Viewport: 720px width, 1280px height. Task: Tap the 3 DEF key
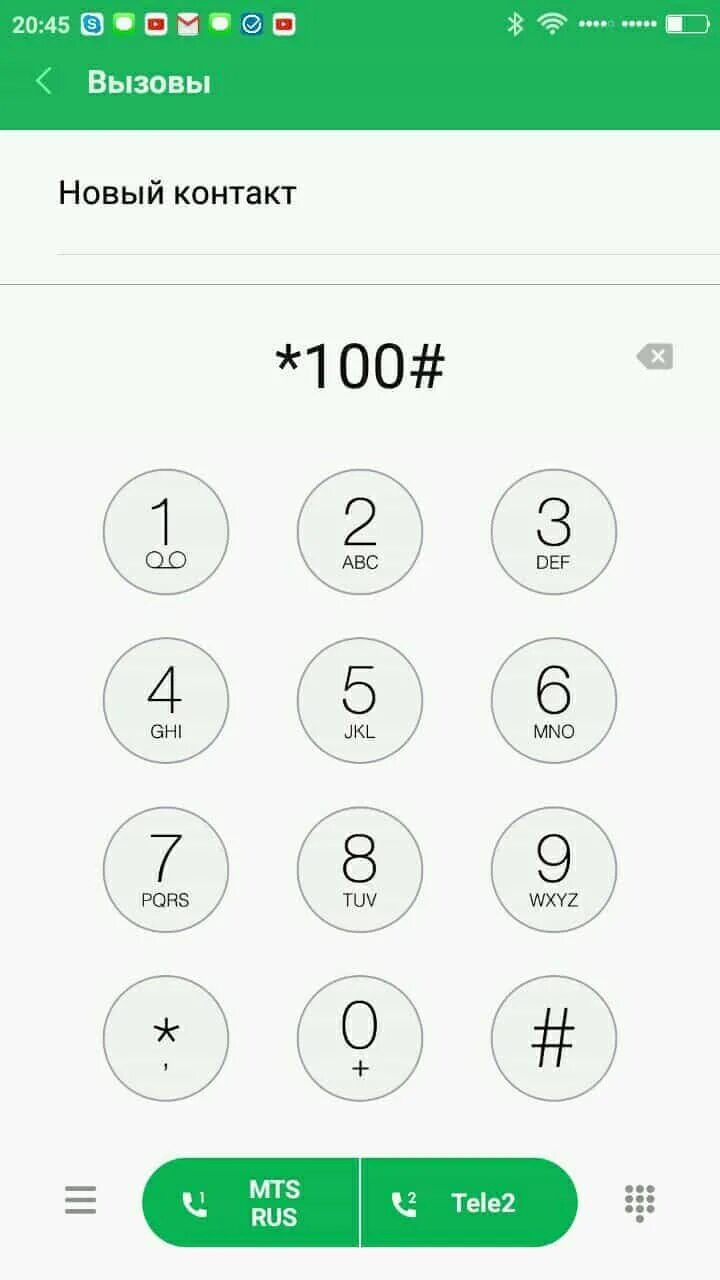tap(553, 532)
